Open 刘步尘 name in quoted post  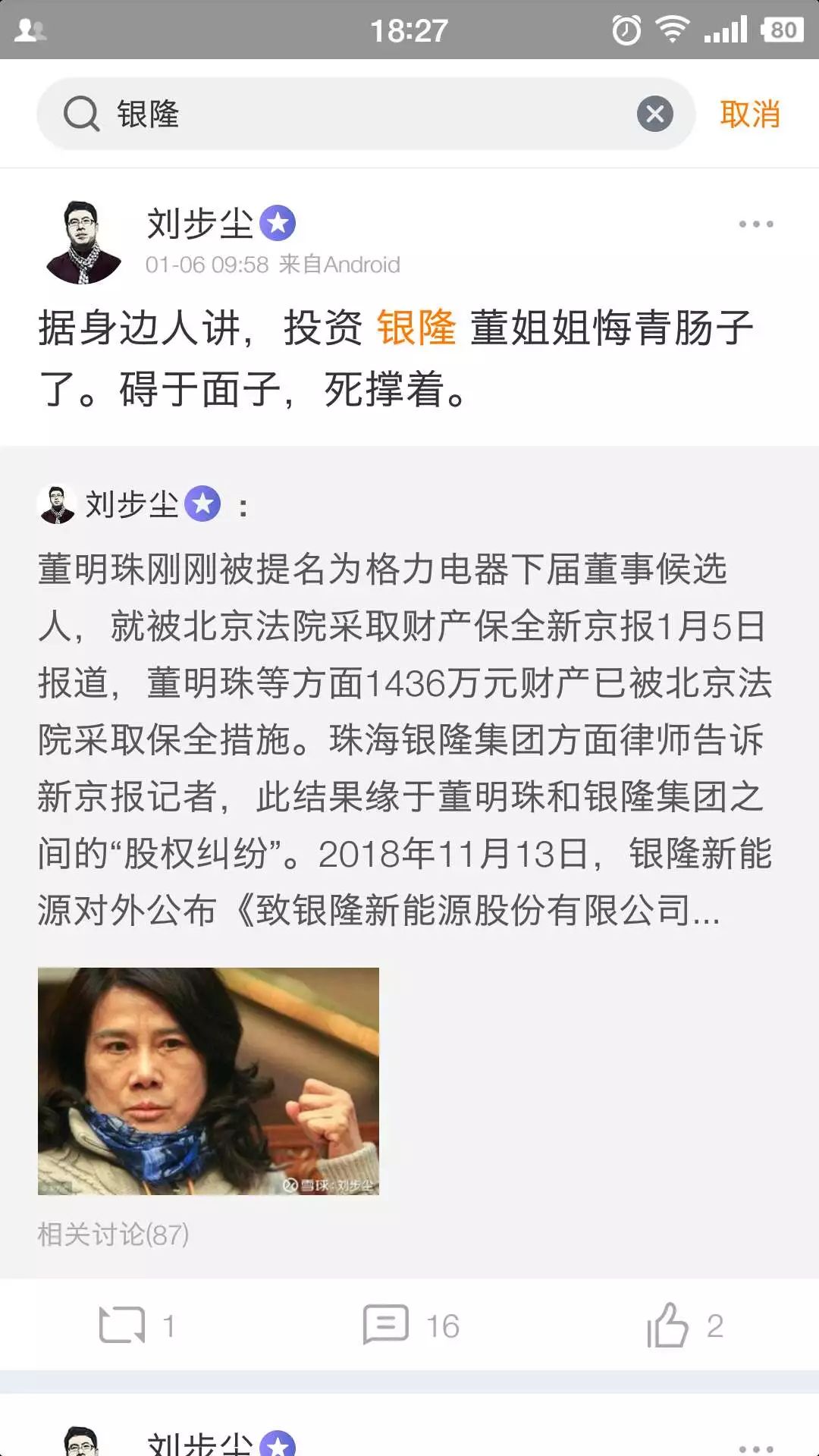tap(131, 504)
